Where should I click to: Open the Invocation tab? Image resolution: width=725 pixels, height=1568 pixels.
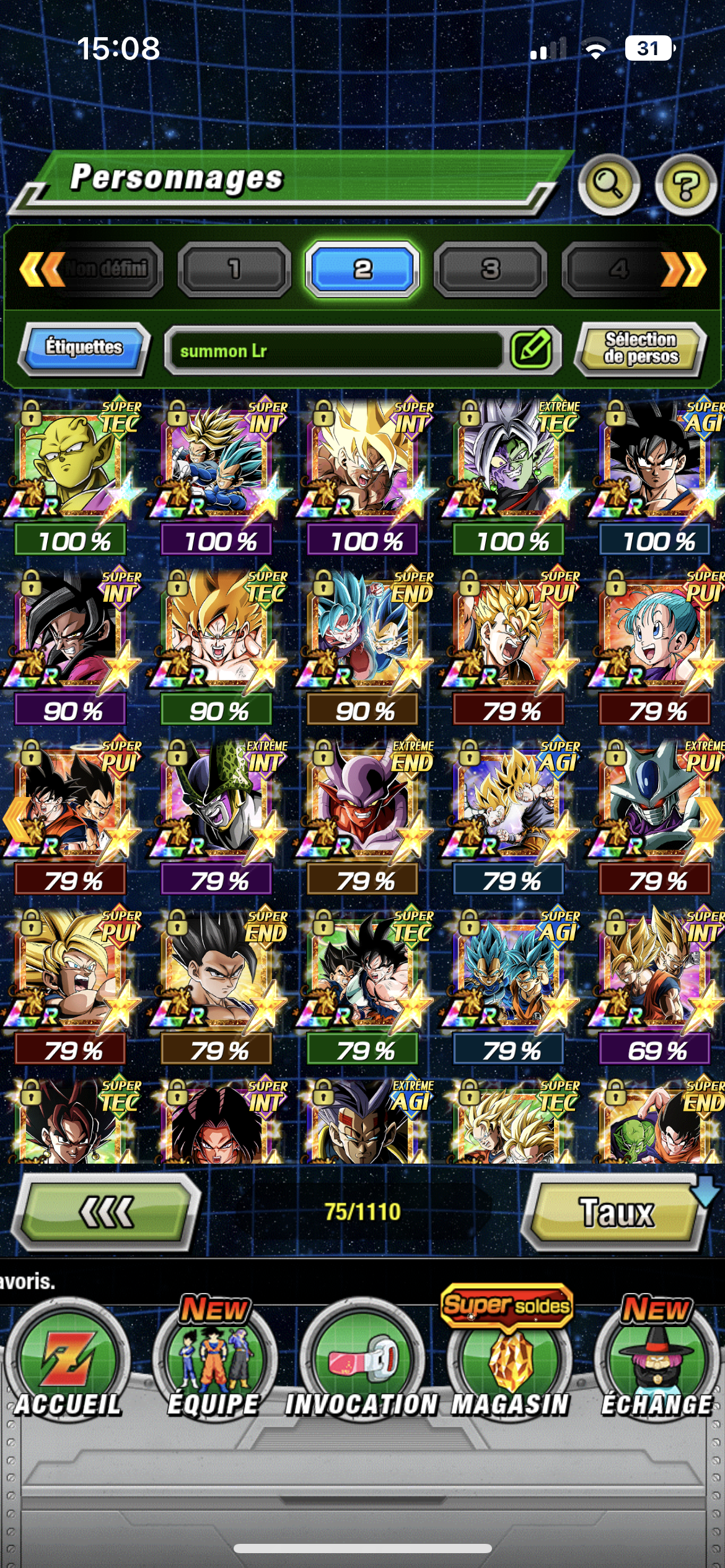[x=362, y=1362]
